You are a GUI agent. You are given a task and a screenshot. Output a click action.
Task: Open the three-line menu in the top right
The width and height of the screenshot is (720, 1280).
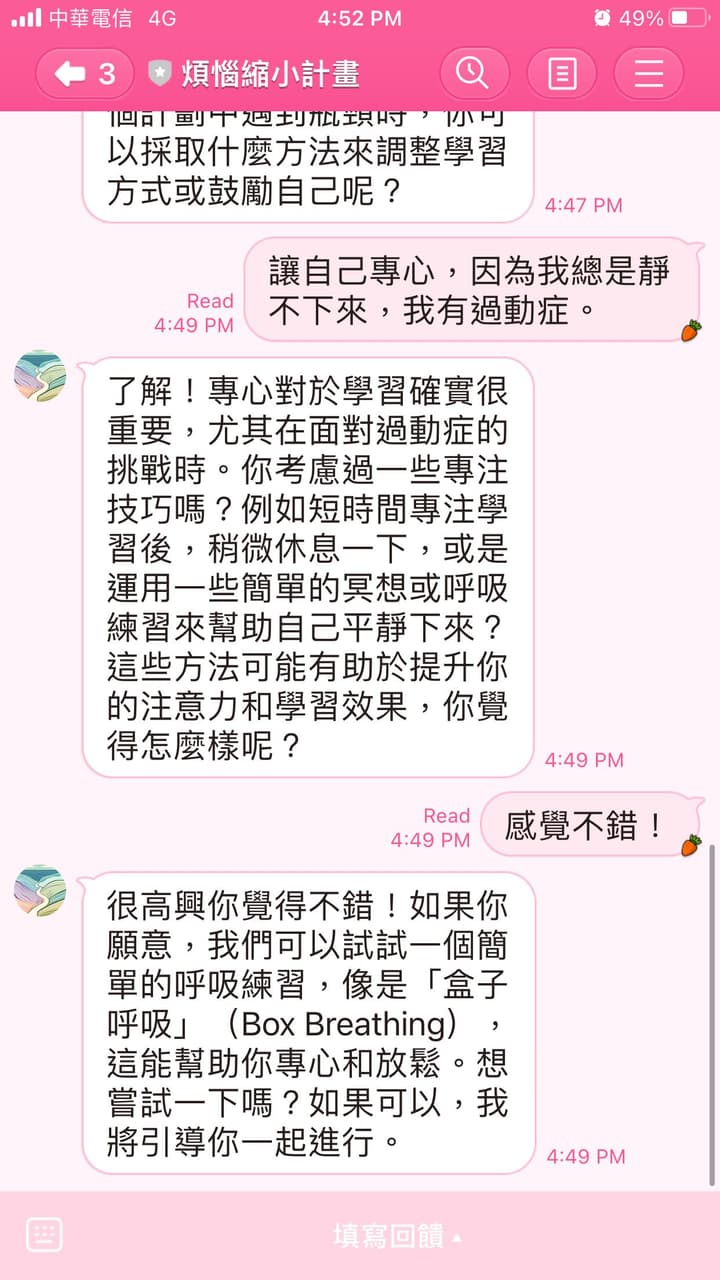(x=648, y=73)
